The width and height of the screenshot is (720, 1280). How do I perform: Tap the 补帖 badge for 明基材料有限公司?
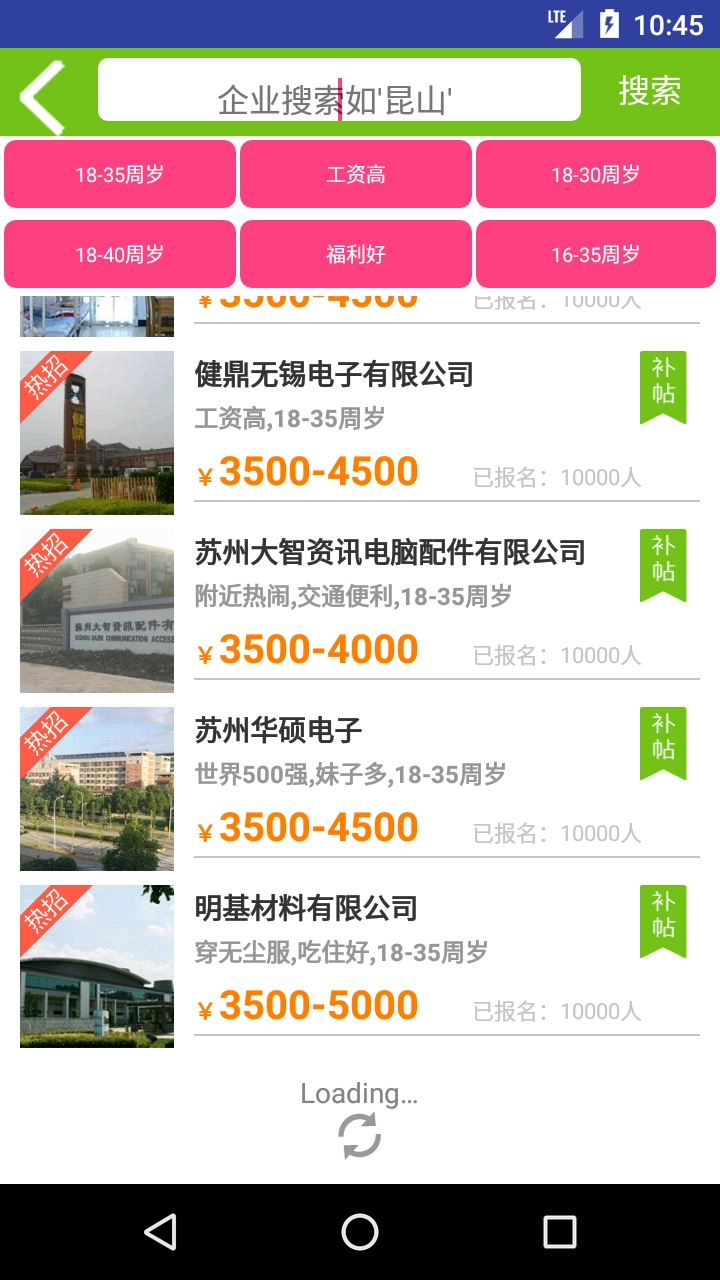pyautogui.click(x=661, y=920)
